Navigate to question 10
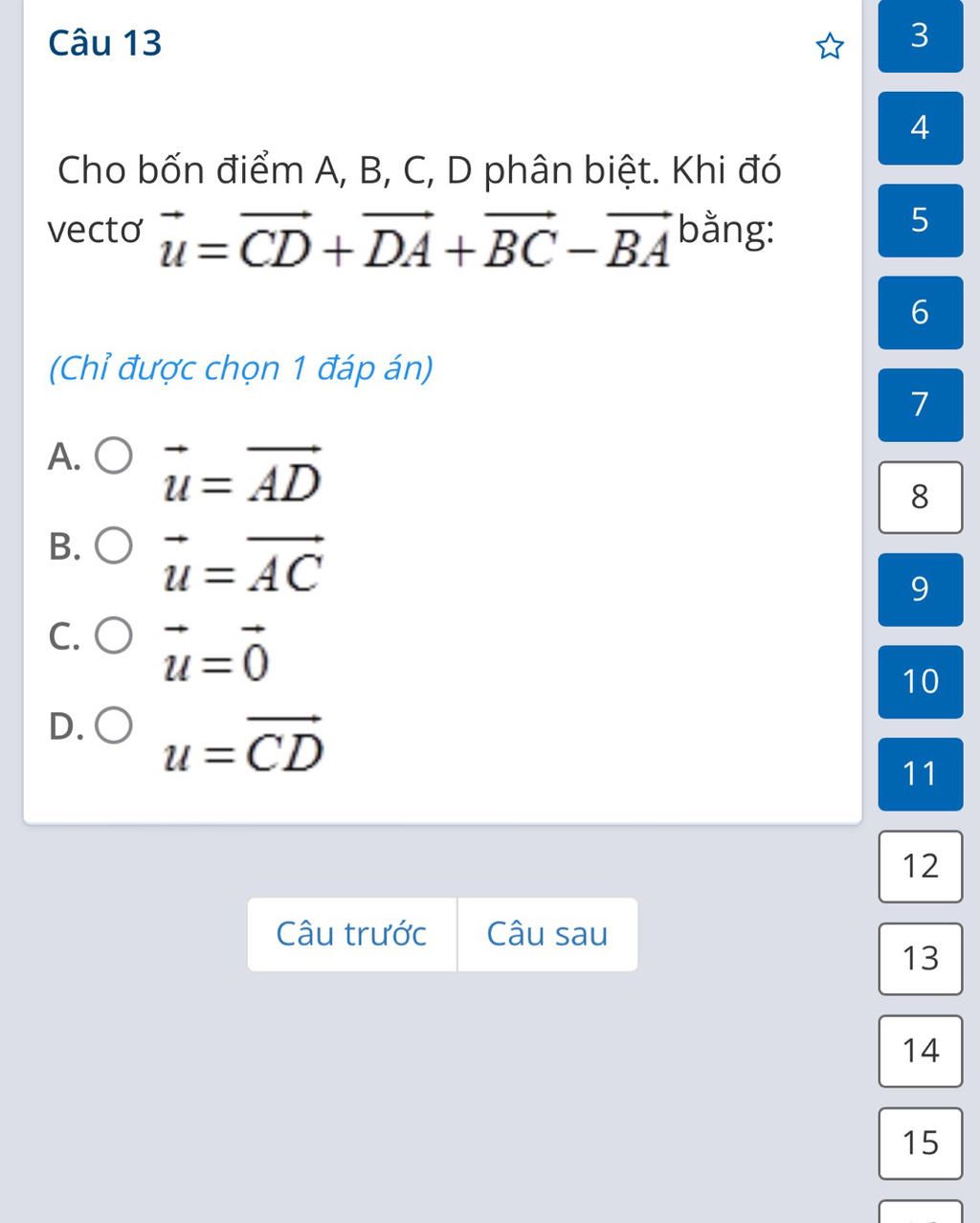The image size is (980, 1223). [x=920, y=681]
